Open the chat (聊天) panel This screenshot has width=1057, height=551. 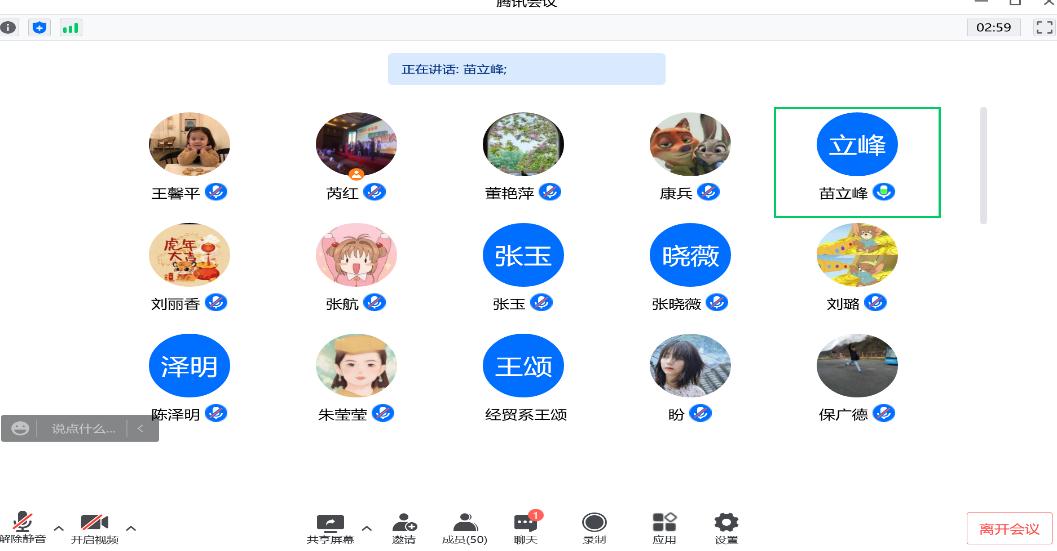[x=526, y=527]
